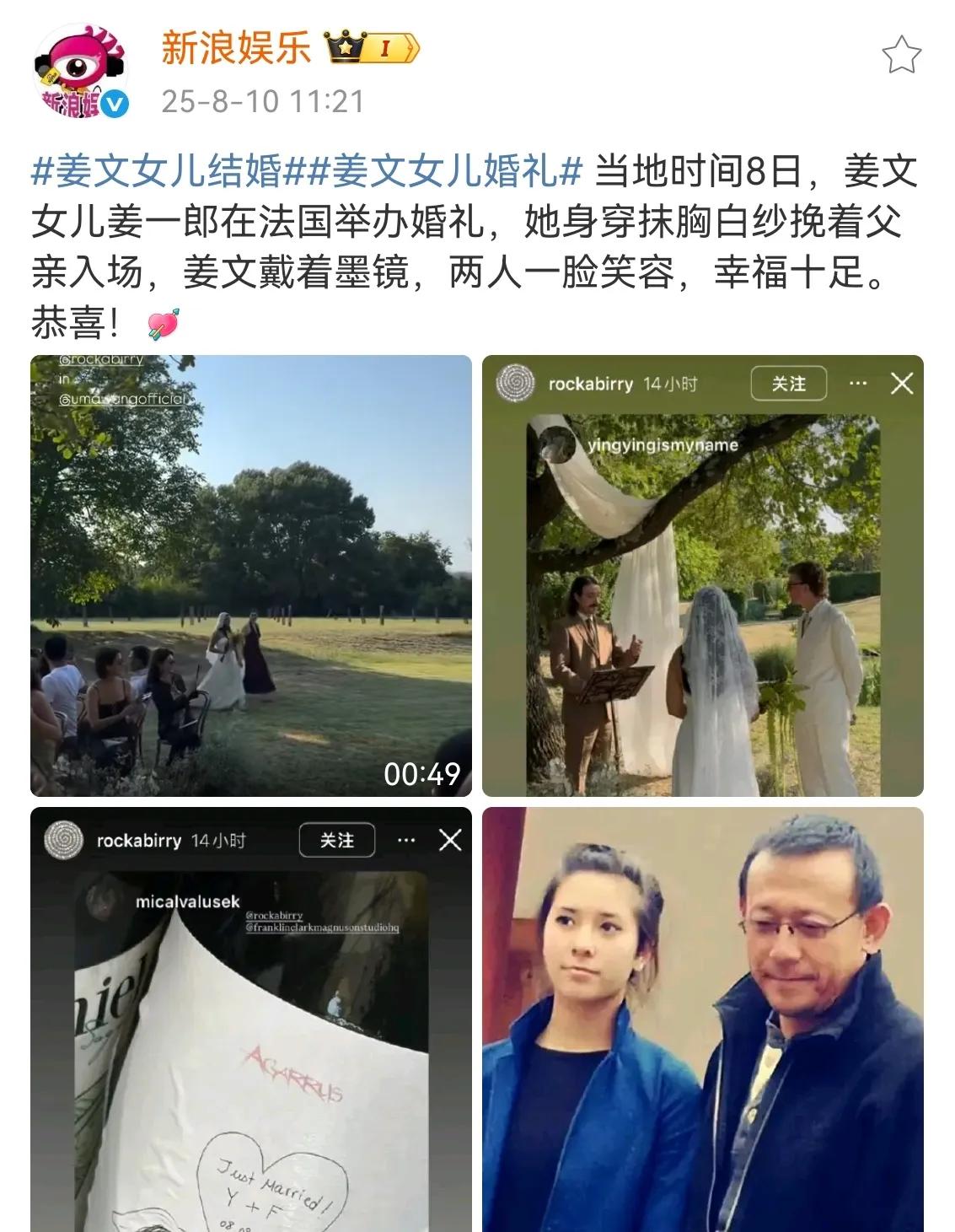Image resolution: width=955 pixels, height=1232 pixels.
Task: Play the 00:49 wedding video
Action: pyautogui.click(x=251, y=576)
